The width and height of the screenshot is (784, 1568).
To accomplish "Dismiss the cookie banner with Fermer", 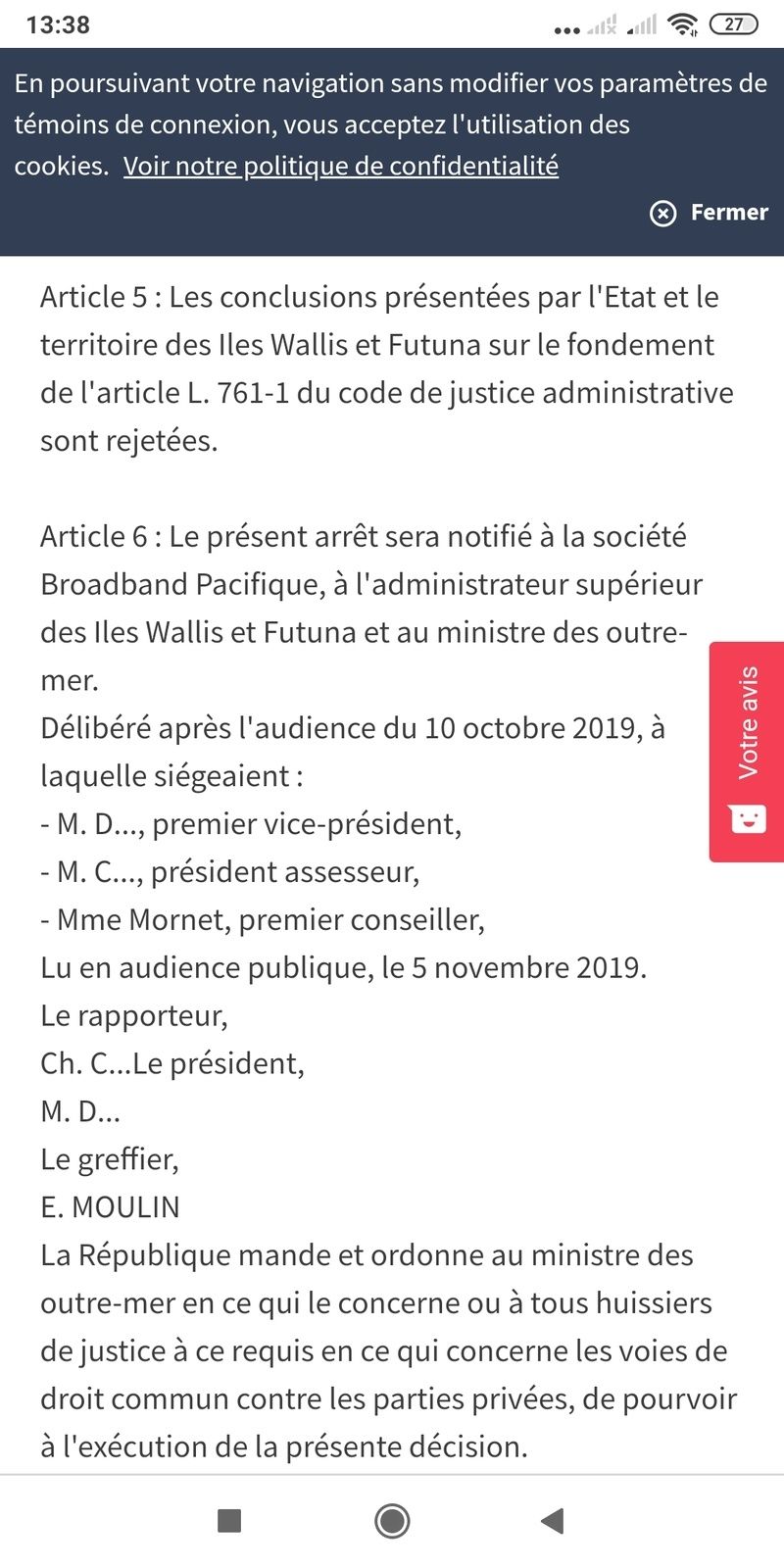I will [x=710, y=213].
